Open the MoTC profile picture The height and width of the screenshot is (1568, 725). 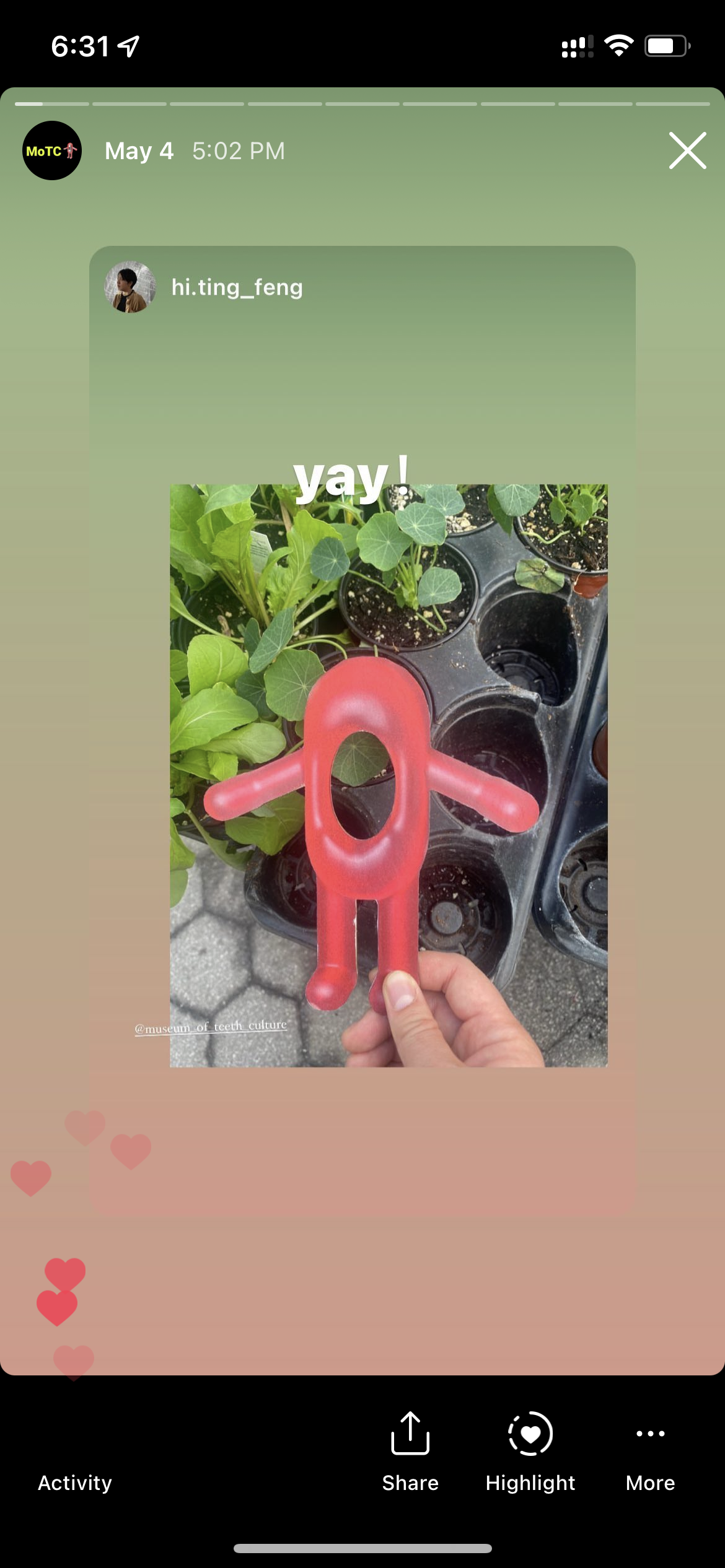pyautogui.click(x=52, y=150)
